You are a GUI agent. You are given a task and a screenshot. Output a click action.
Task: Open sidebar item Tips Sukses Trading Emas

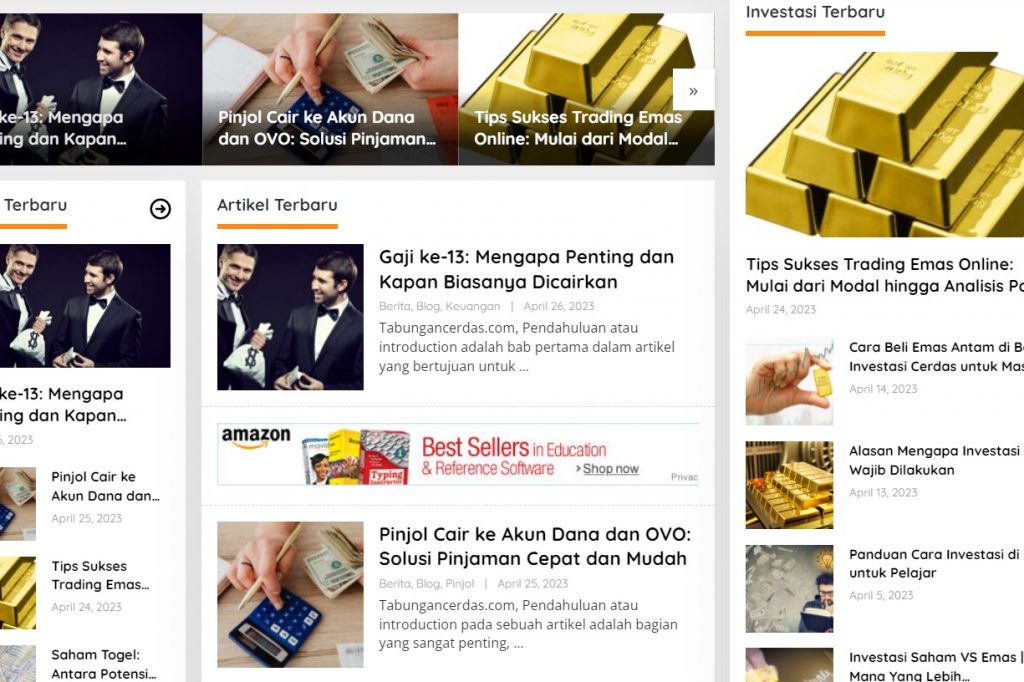point(100,575)
